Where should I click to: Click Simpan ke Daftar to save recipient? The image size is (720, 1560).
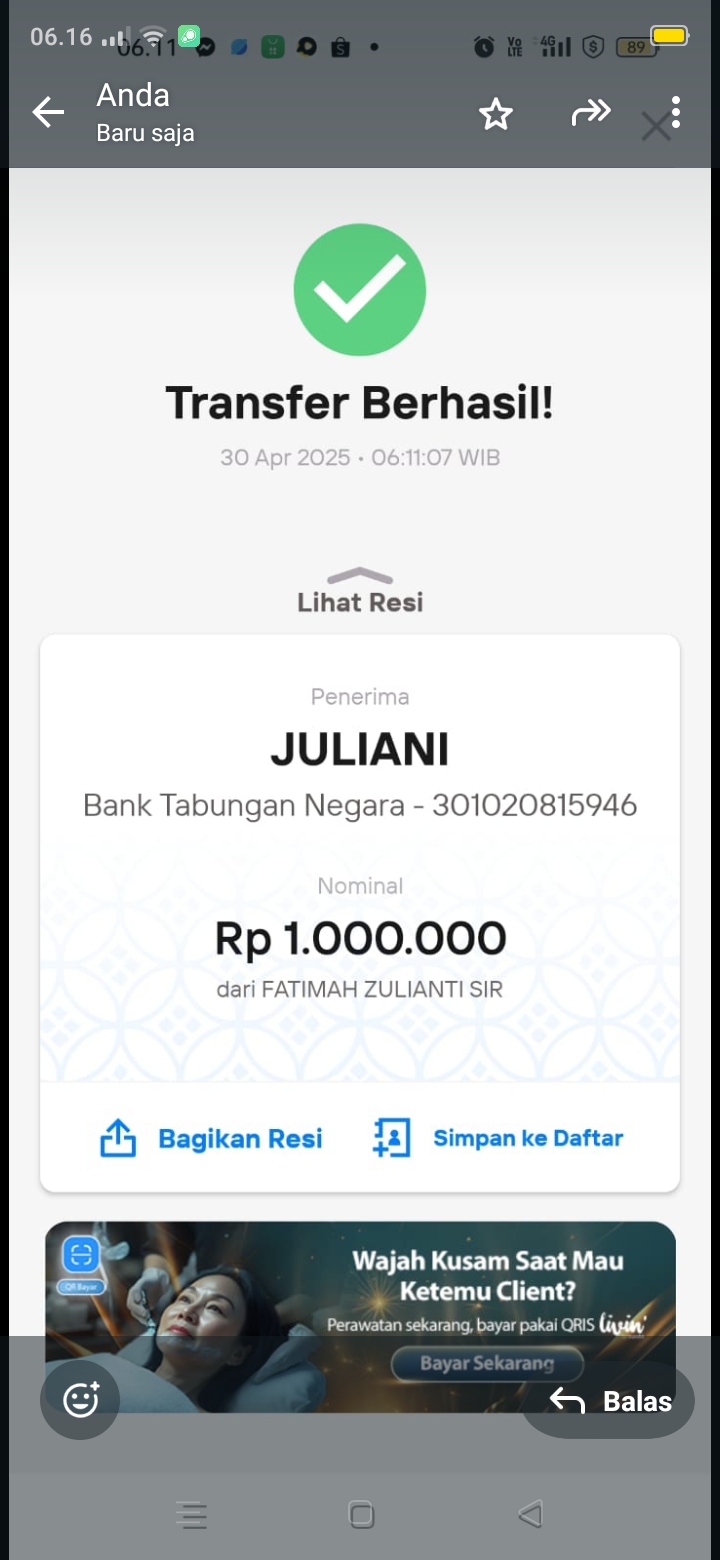pos(528,1138)
